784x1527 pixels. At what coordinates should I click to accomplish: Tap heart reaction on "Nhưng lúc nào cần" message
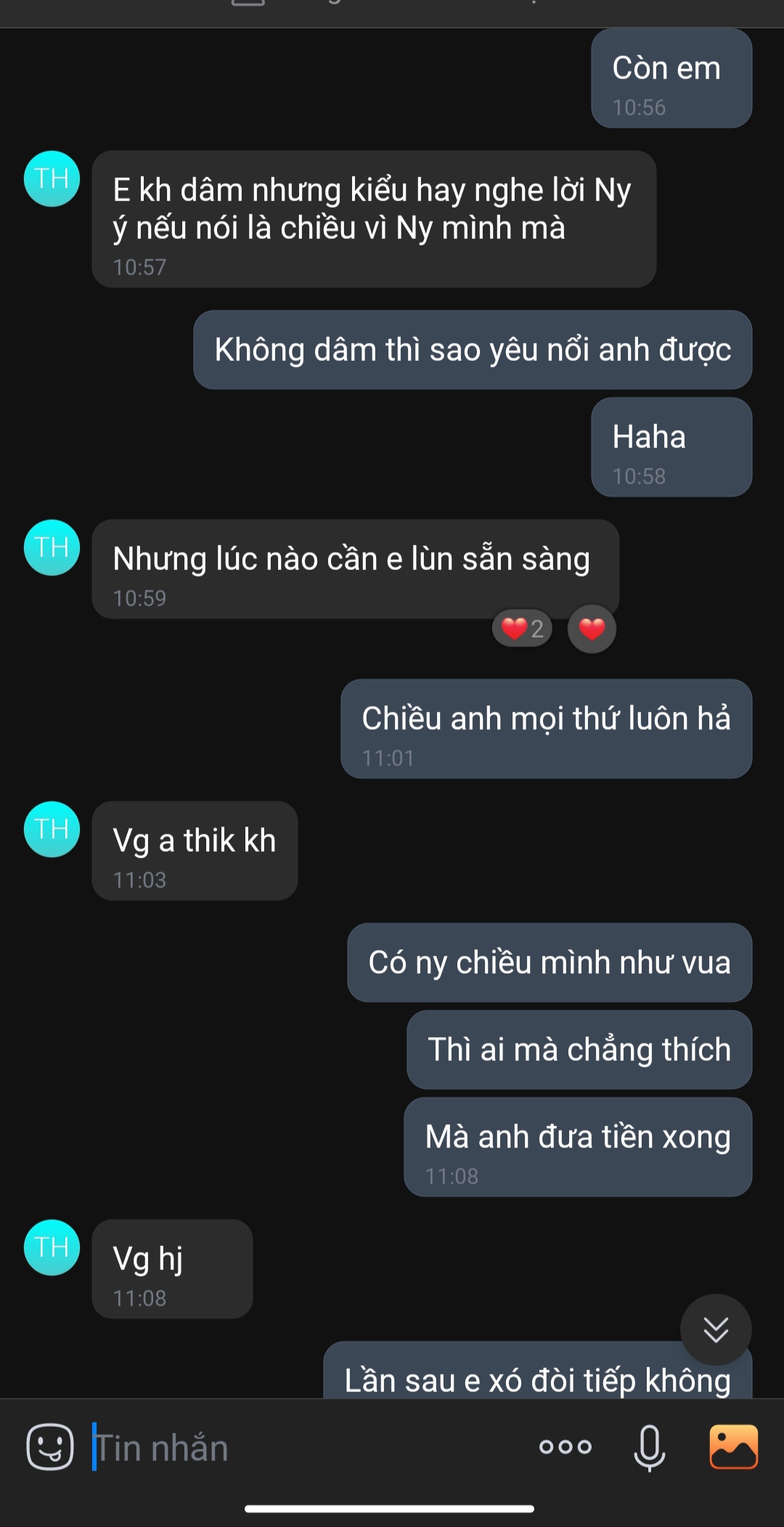(x=592, y=629)
